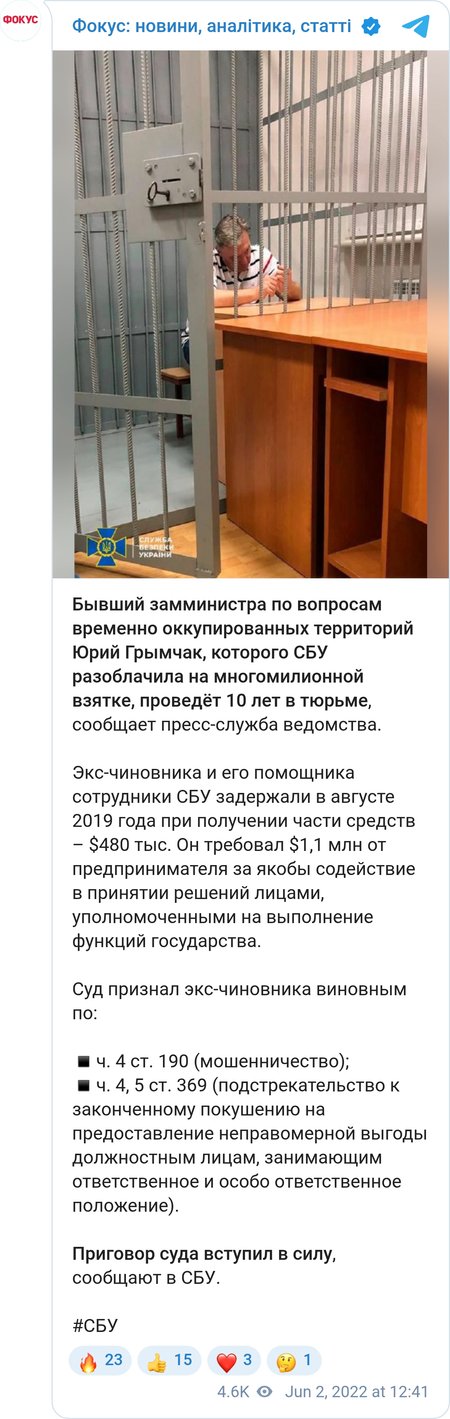
Task: React with the heart emoji showing 3
Action: tap(233, 1360)
